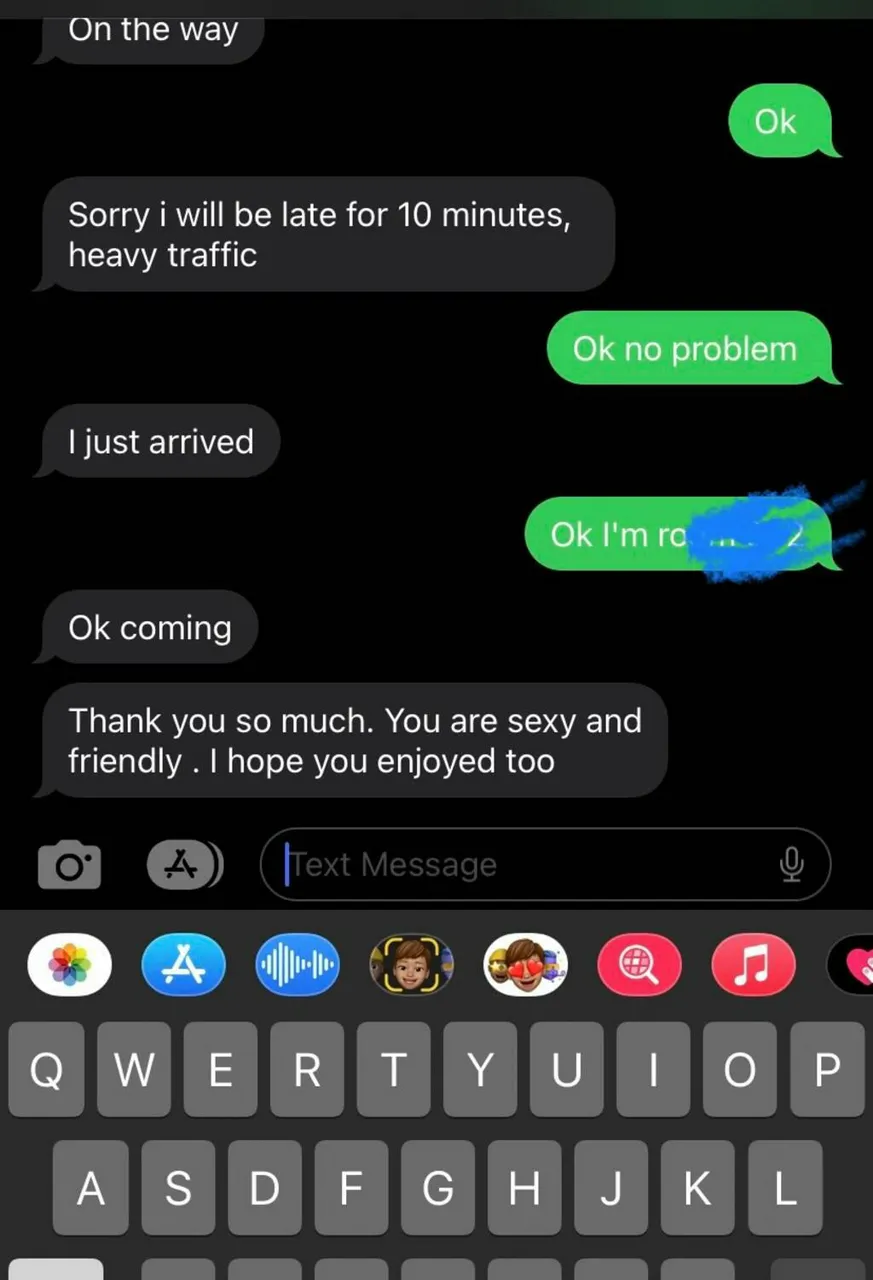This screenshot has height=1280, width=873.
Task: Record an audio message with the waveform icon
Action: click(x=297, y=965)
